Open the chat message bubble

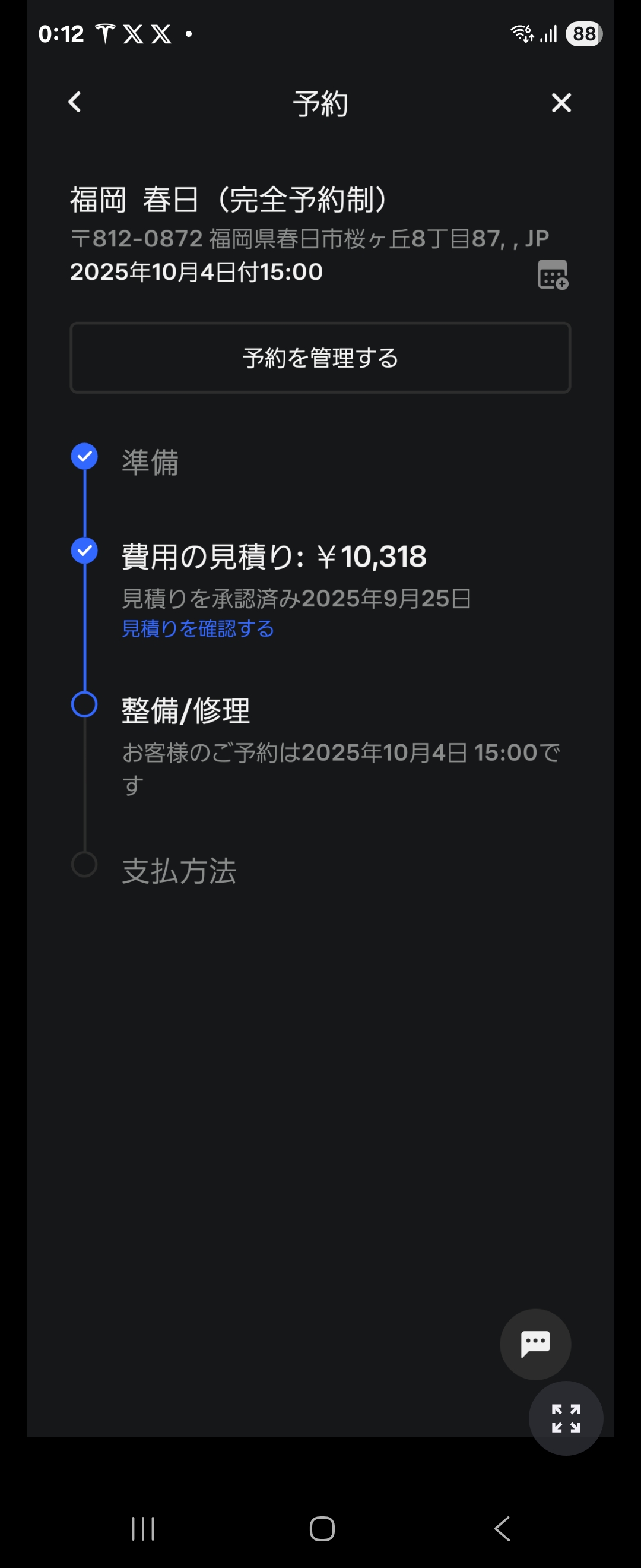(535, 1344)
